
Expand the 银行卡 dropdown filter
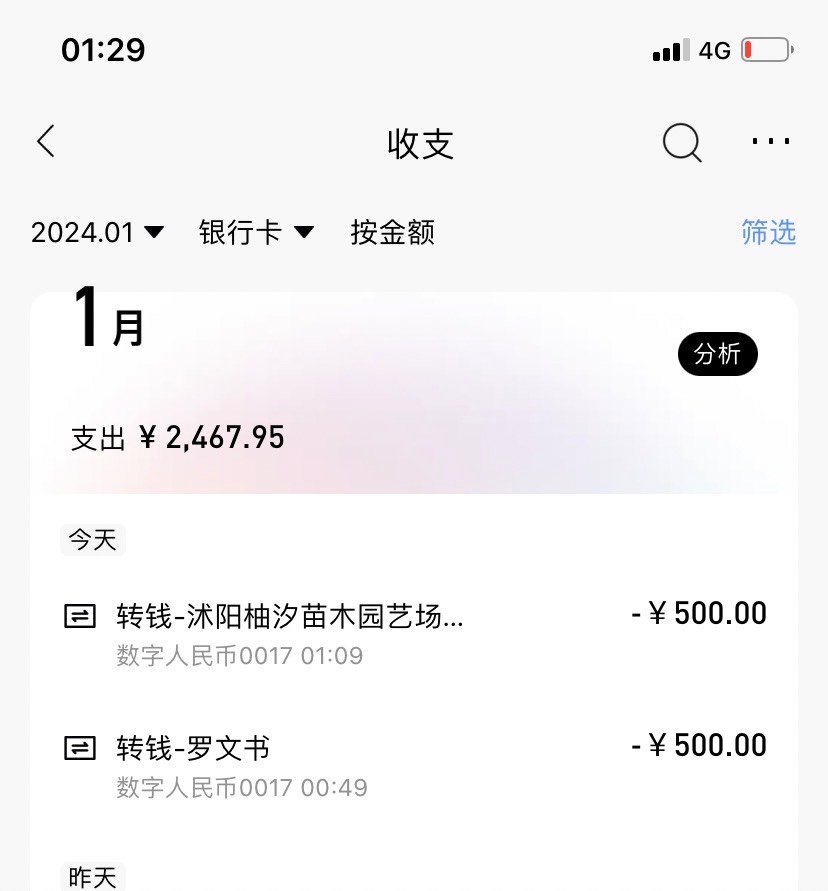[x=256, y=233]
